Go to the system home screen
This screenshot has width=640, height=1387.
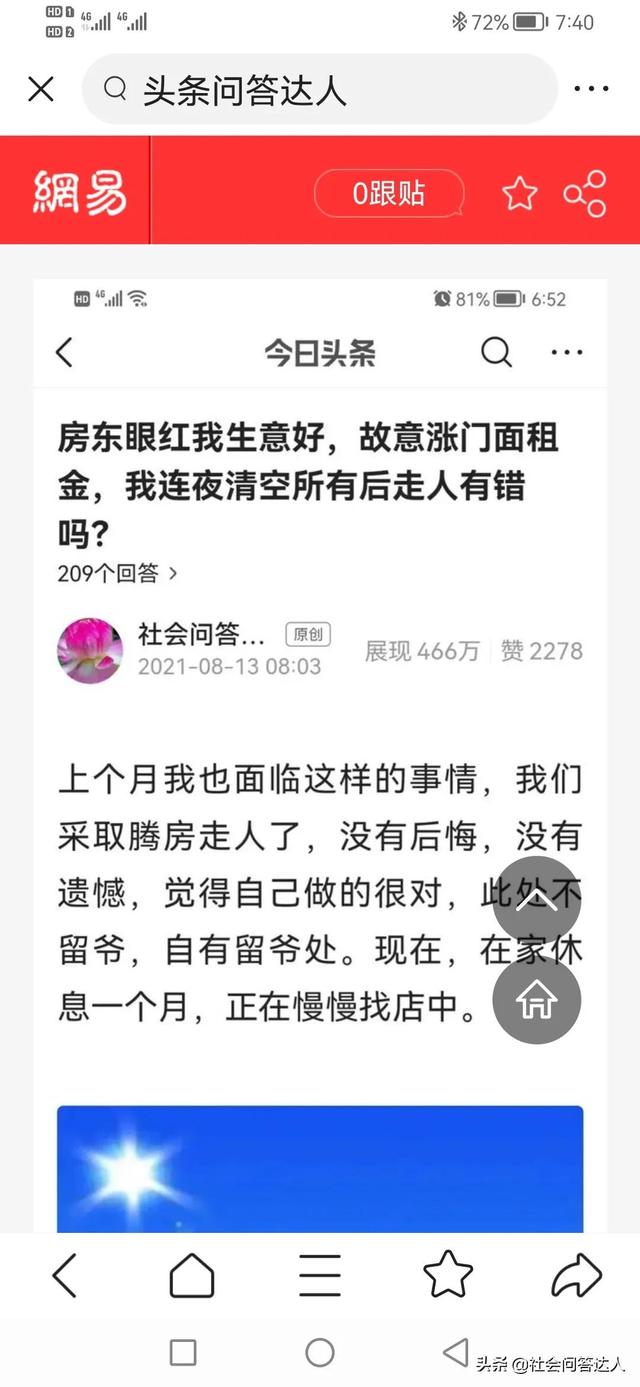click(320, 1353)
